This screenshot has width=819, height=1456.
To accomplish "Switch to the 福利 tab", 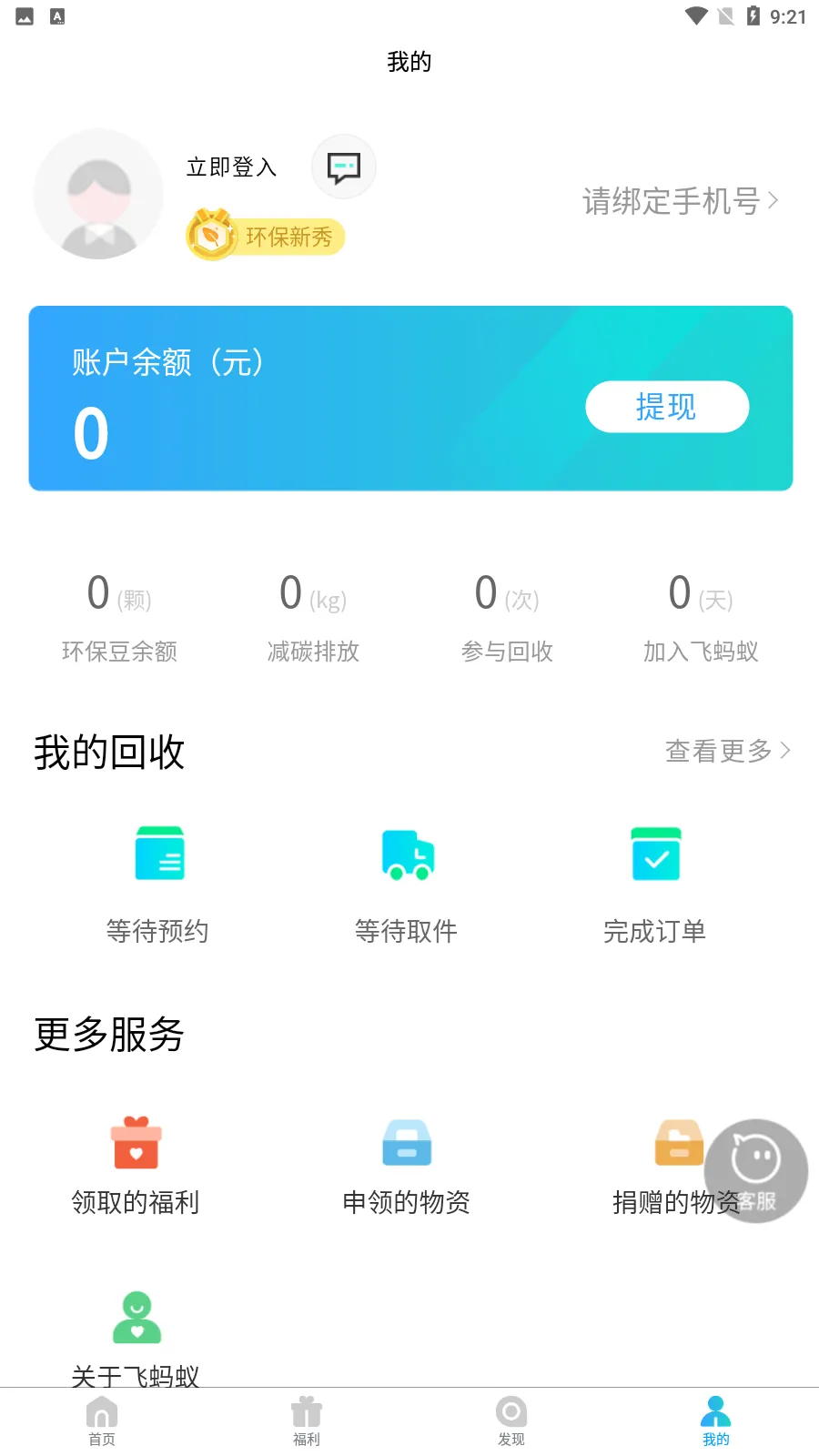I will point(306,1420).
